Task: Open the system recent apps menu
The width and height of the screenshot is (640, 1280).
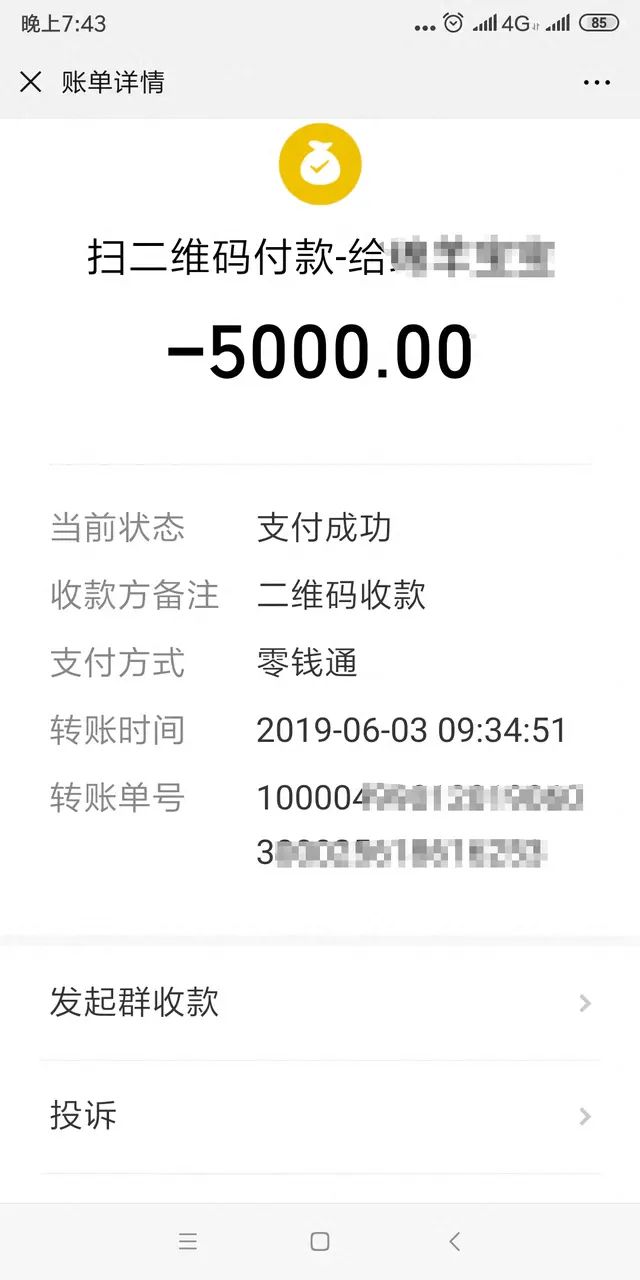Action: tap(188, 1241)
